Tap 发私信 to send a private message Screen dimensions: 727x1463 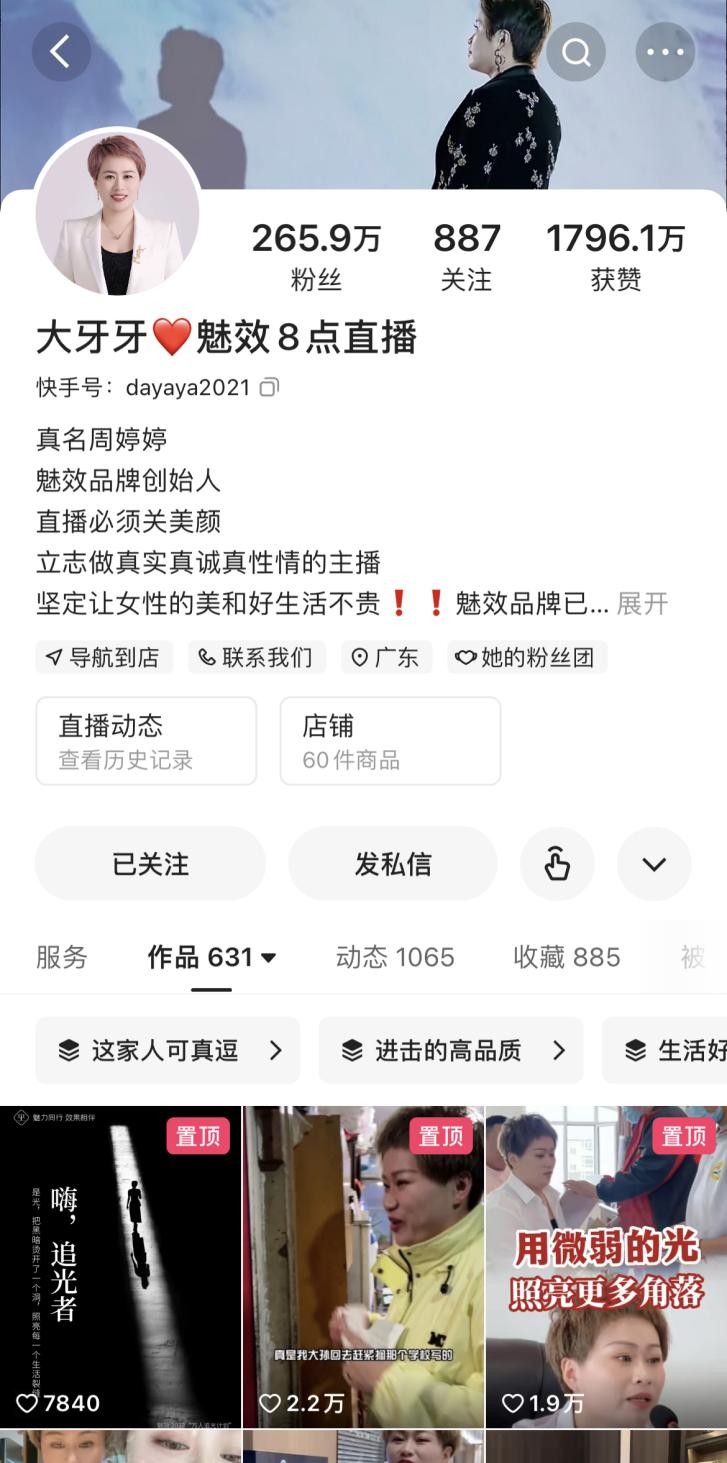coord(392,863)
